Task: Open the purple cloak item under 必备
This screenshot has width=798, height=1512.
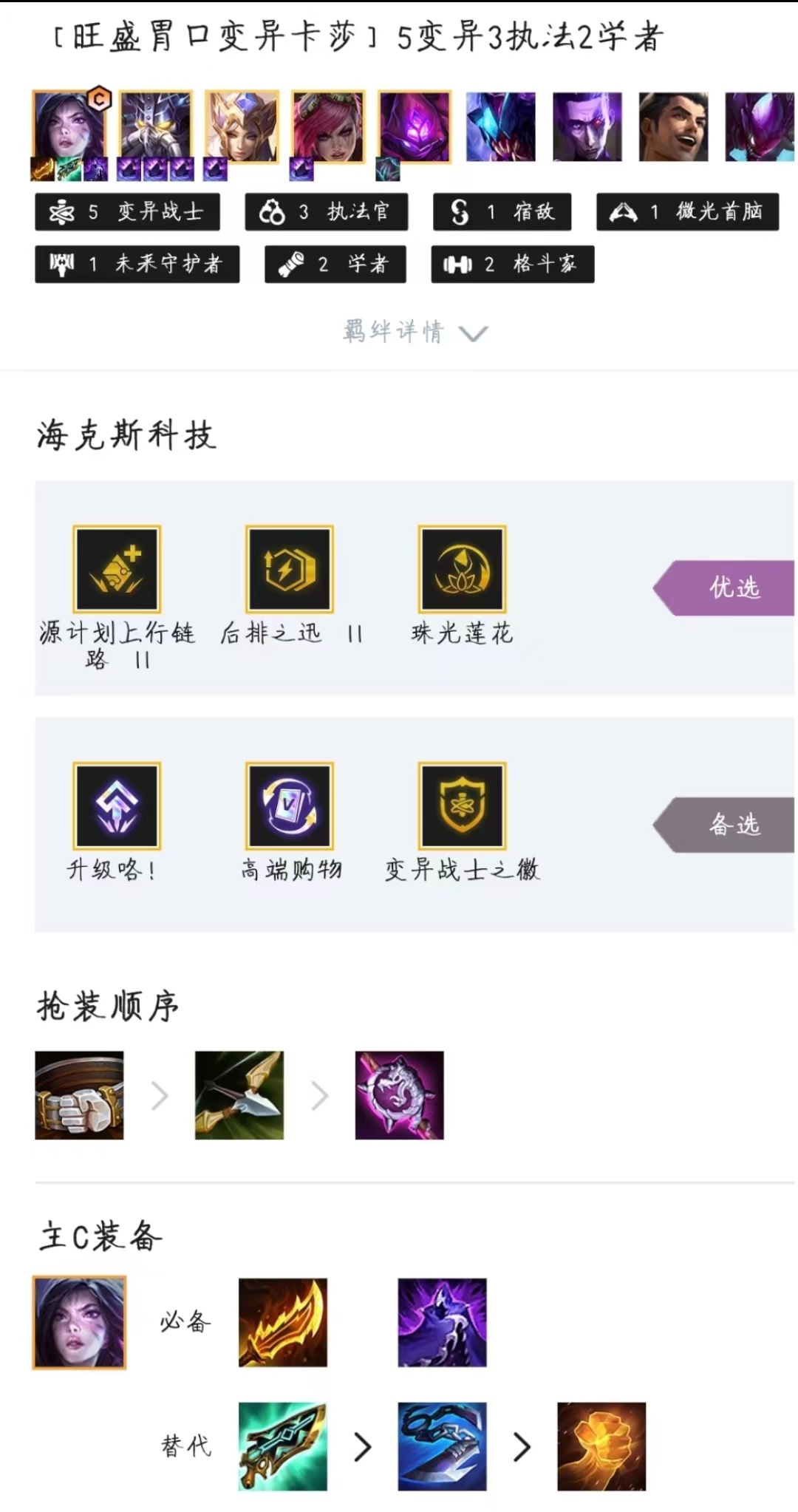Action: tap(442, 1322)
